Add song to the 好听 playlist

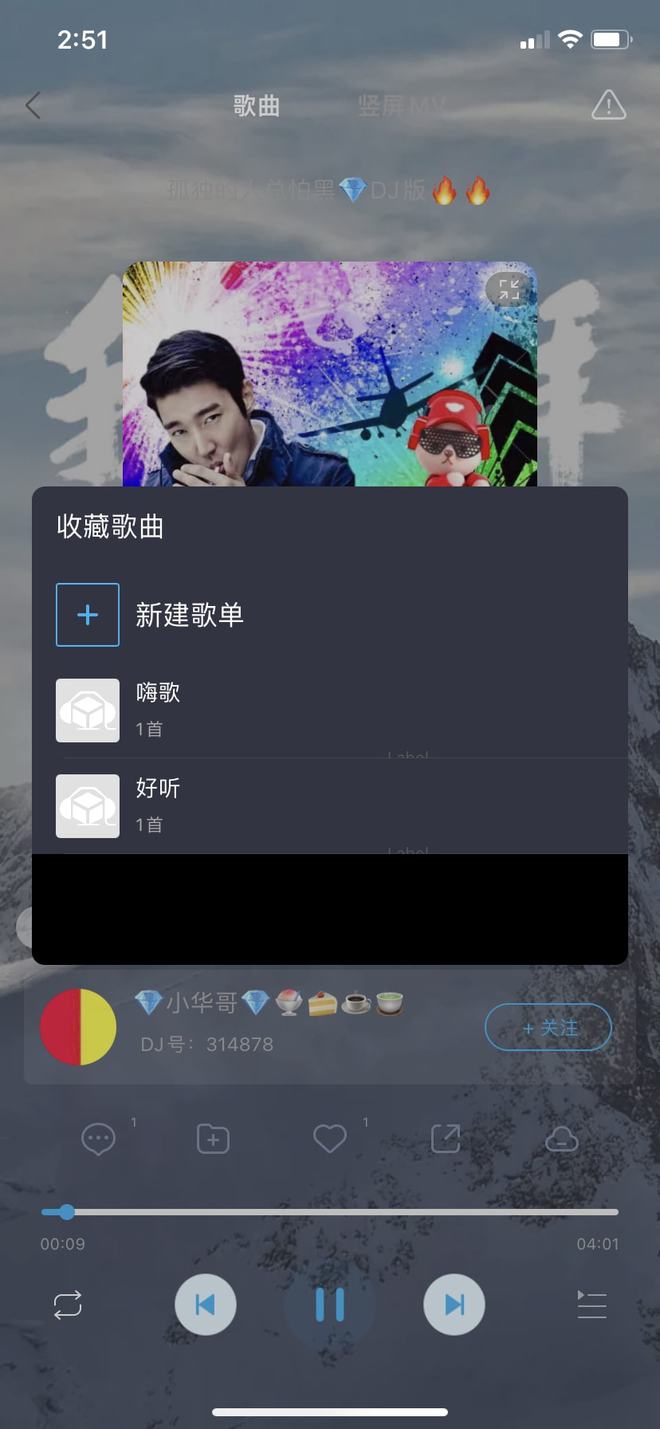(x=330, y=806)
